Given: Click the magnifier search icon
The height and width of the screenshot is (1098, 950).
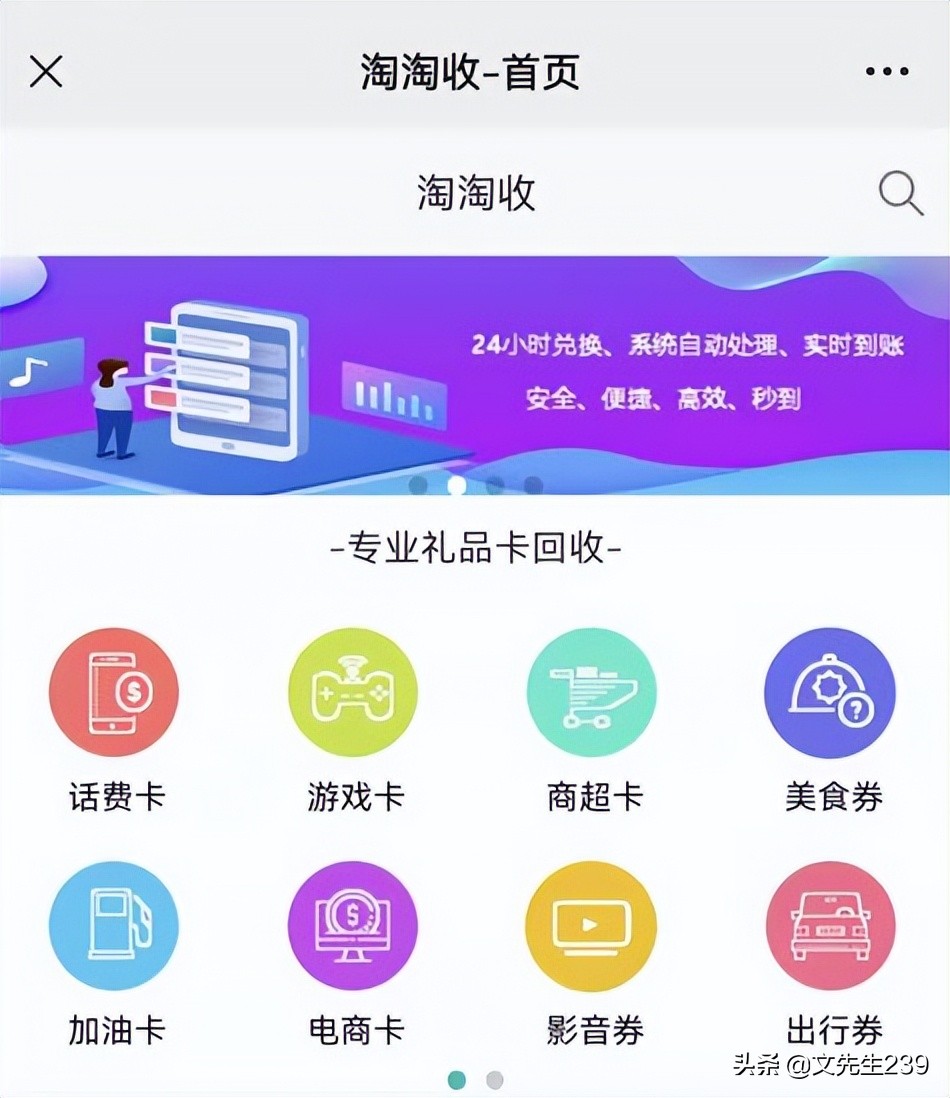Looking at the screenshot, I should [x=900, y=192].
